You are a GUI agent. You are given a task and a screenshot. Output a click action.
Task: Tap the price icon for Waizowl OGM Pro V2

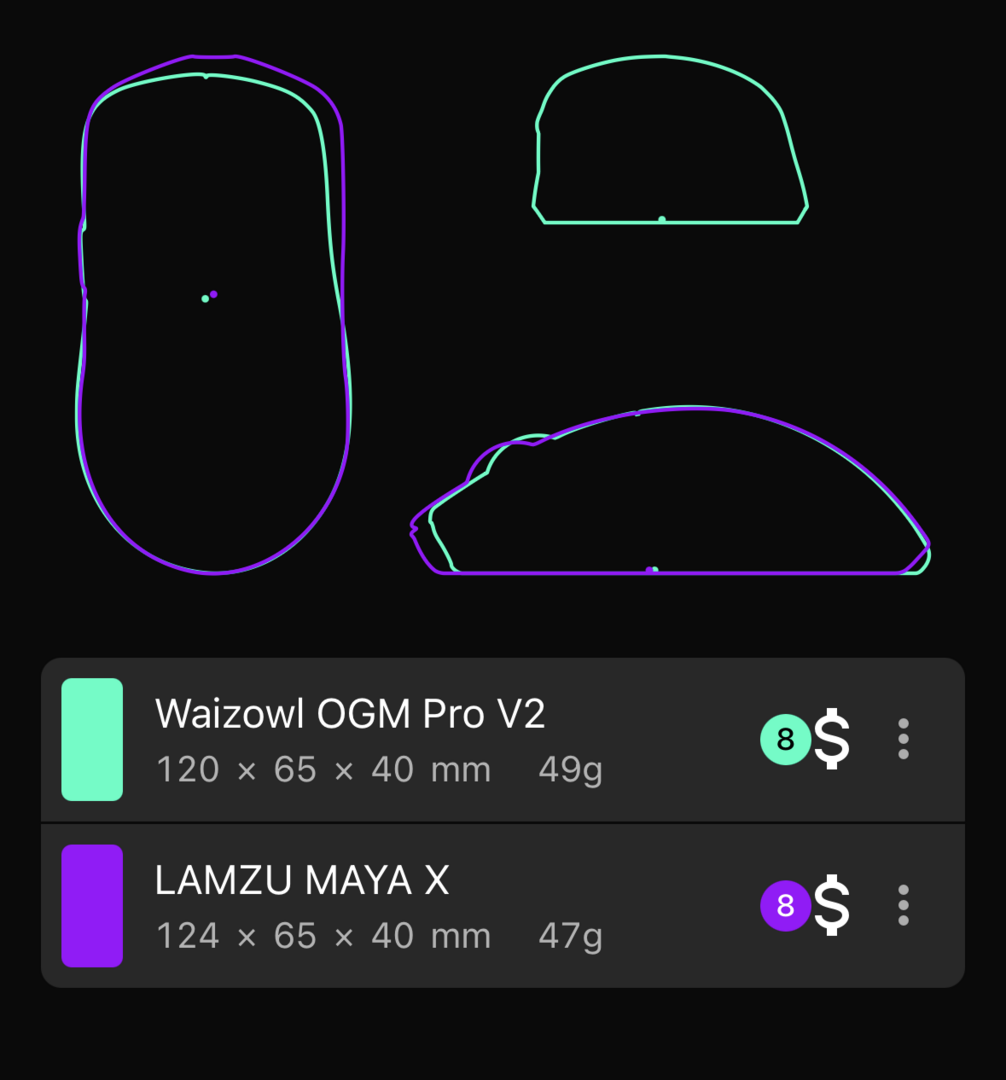click(830, 739)
